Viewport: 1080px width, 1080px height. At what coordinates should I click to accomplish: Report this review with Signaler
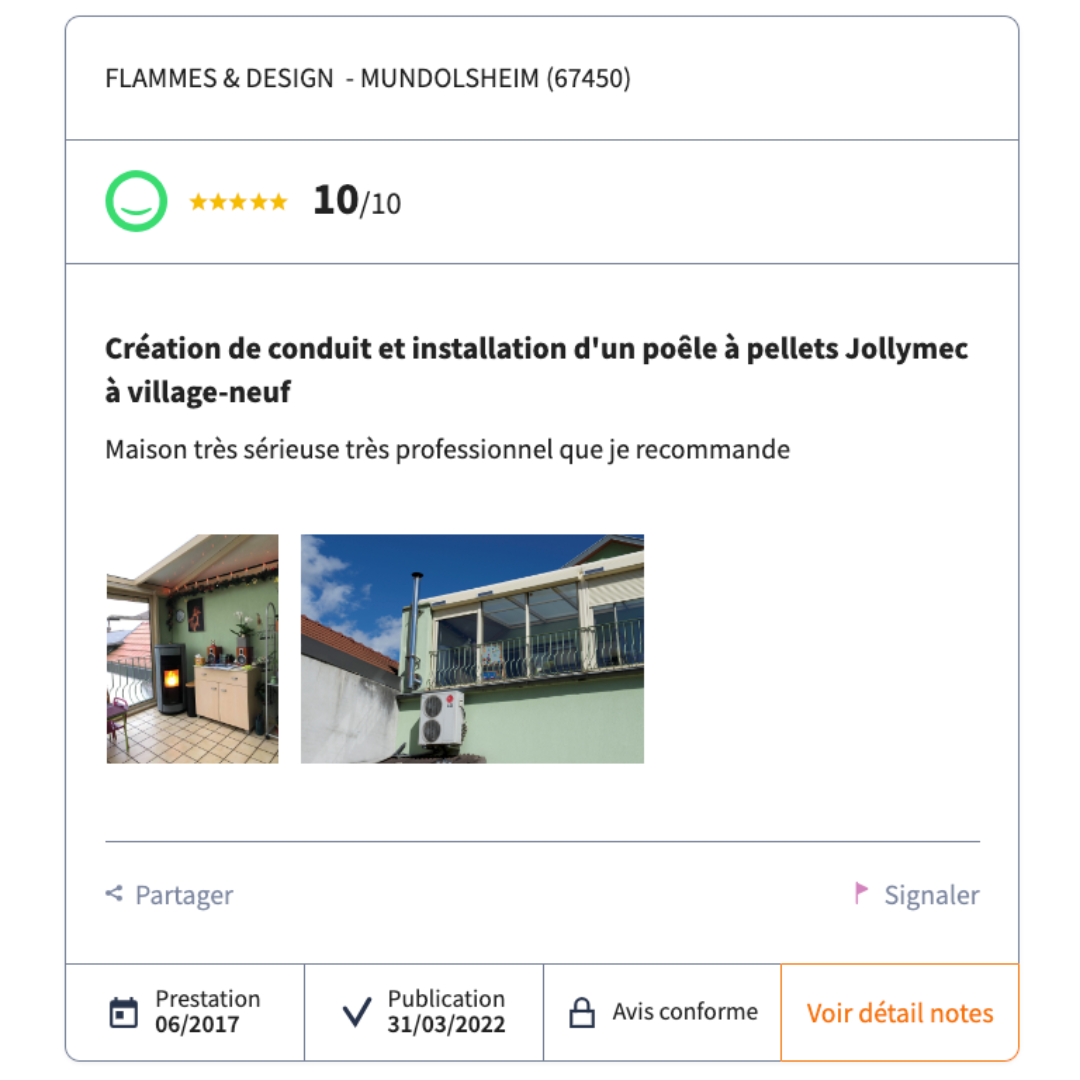click(x=916, y=894)
